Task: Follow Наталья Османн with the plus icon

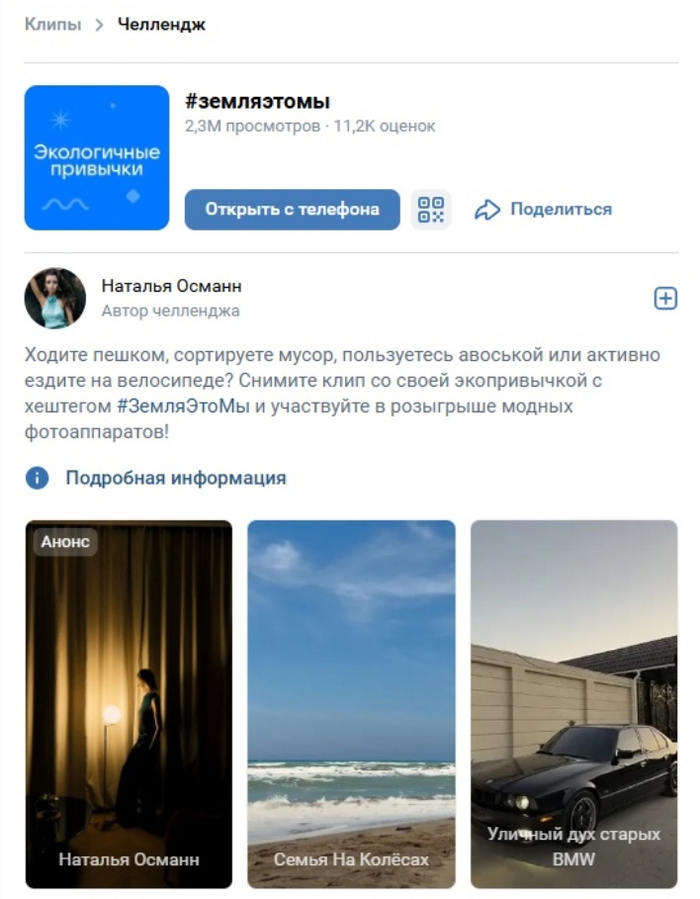Action: pyautogui.click(x=665, y=298)
